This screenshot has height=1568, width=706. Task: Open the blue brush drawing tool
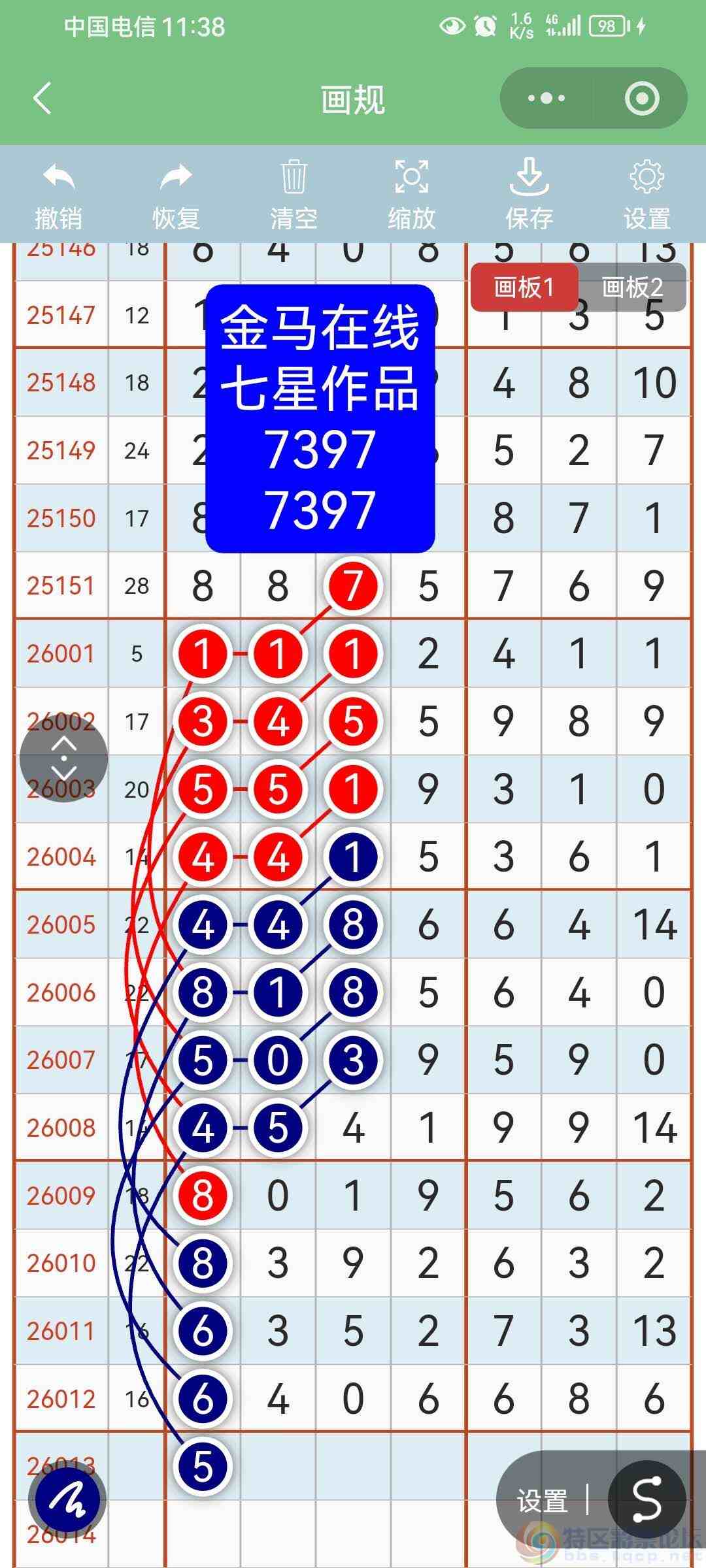67,1499
